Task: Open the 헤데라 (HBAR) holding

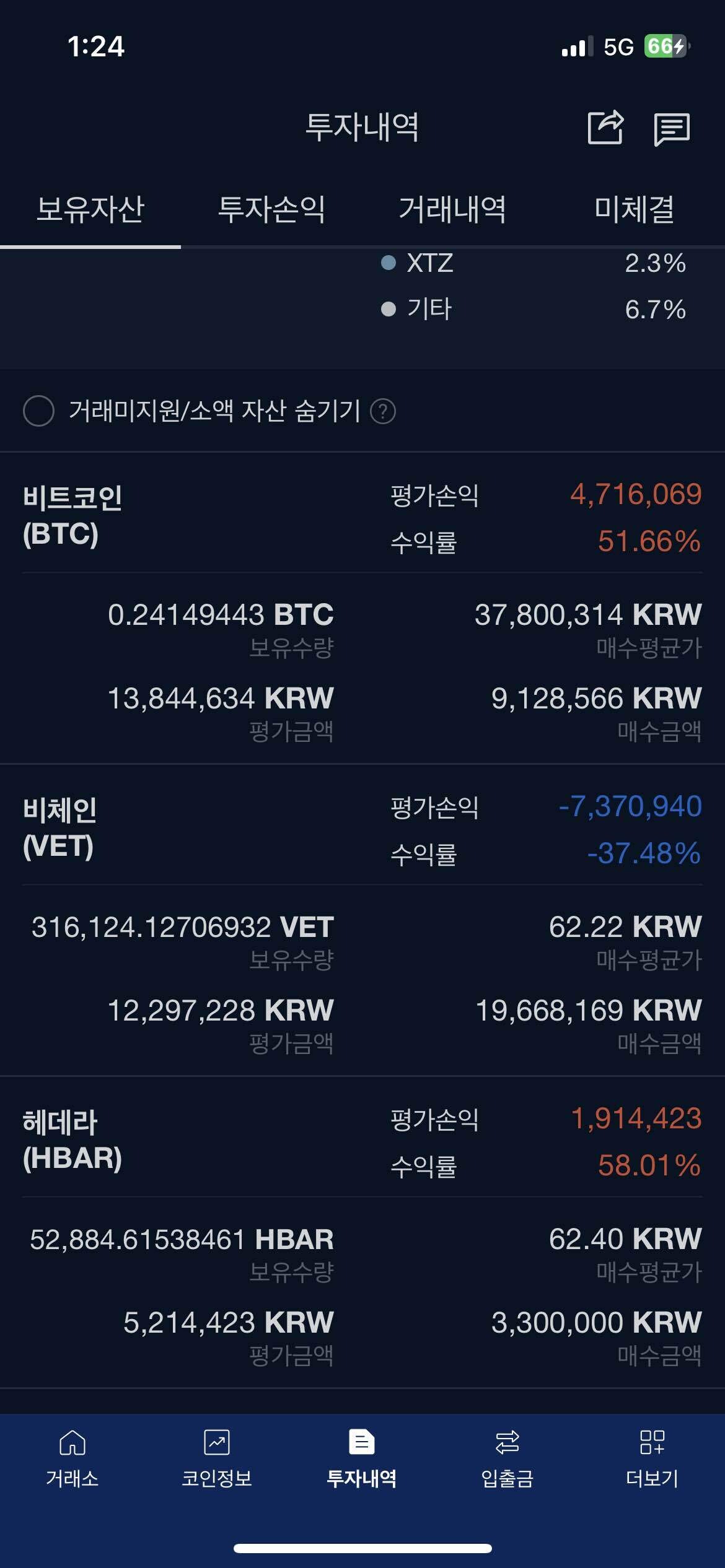Action: (x=72, y=1139)
